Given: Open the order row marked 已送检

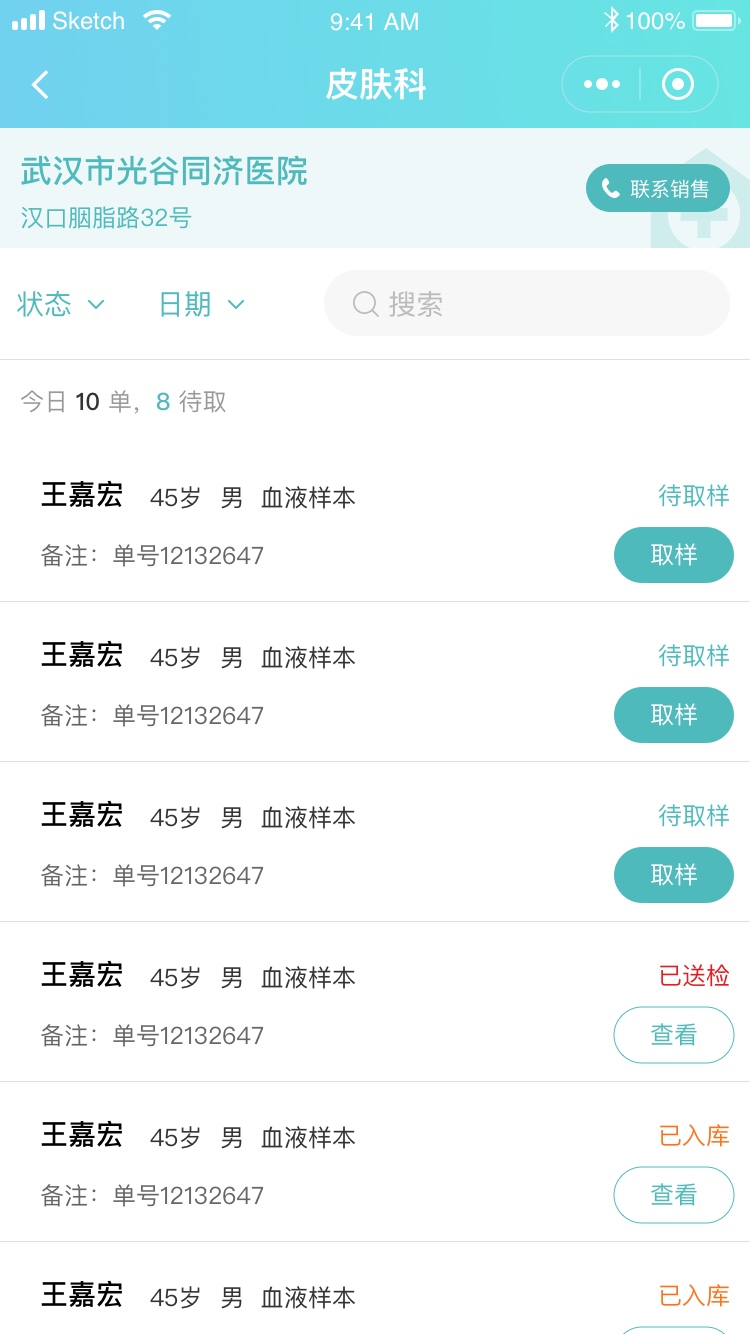Looking at the screenshot, I should (375, 1002).
